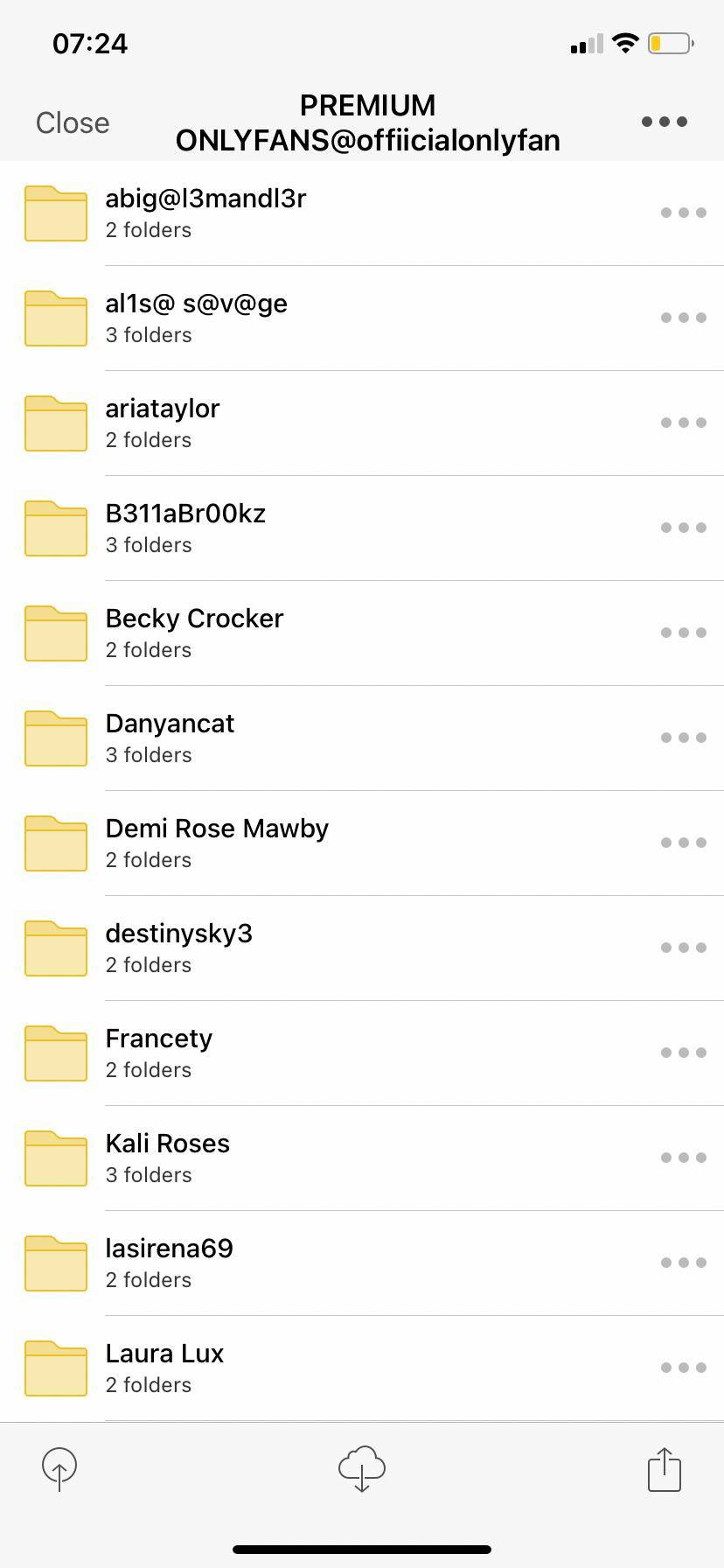The width and height of the screenshot is (724, 1568).
Task: Share this folder
Action: (x=665, y=1468)
